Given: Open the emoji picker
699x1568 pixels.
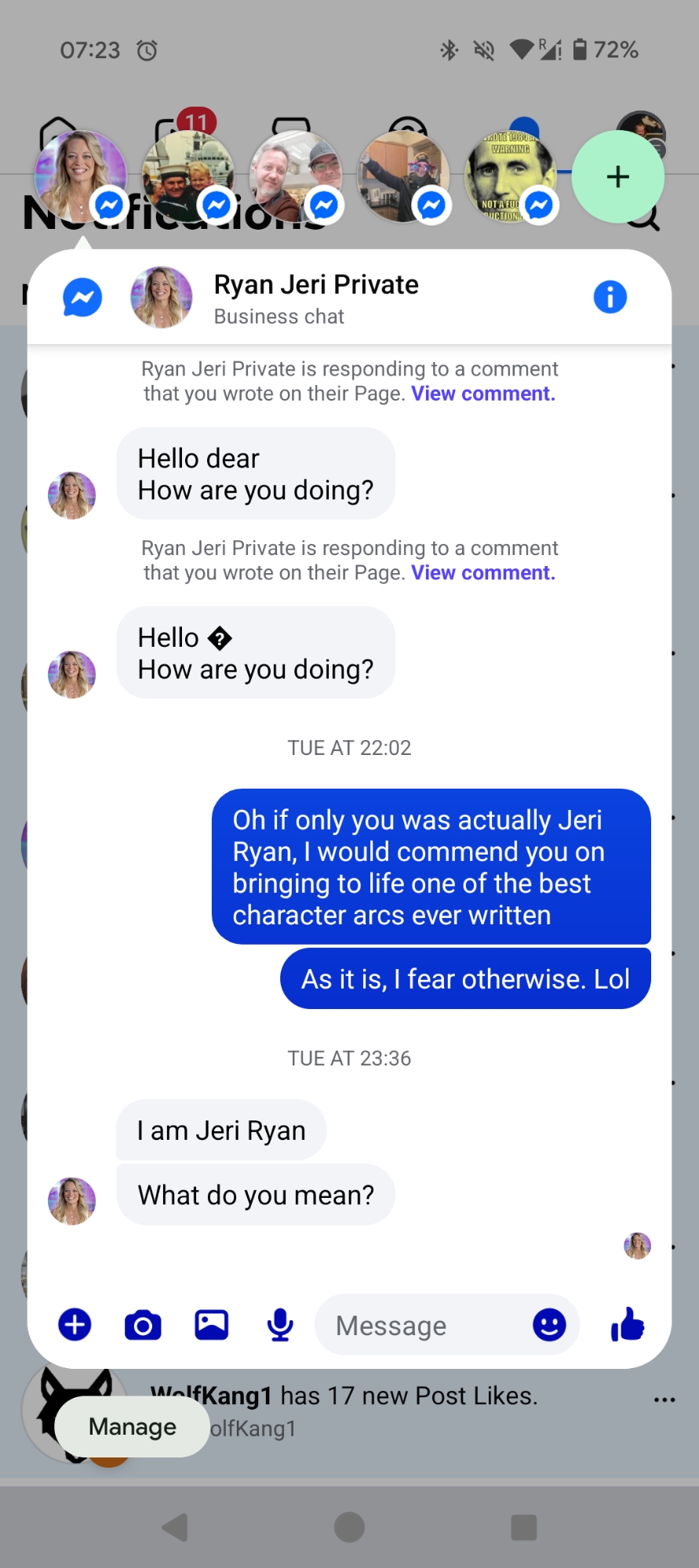Looking at the screenshot, I should (549, 1325).
